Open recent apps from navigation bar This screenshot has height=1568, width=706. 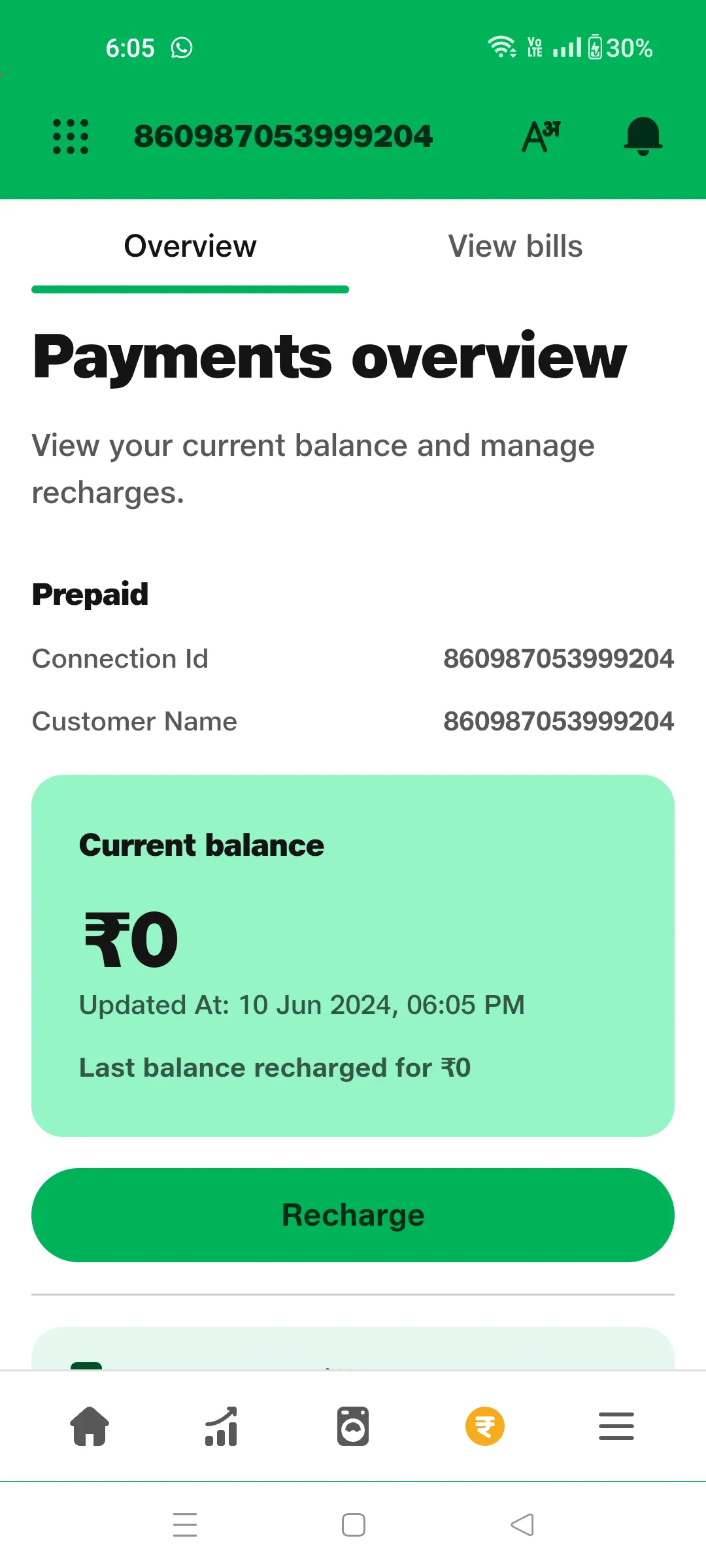click(x=186, y=1524)
